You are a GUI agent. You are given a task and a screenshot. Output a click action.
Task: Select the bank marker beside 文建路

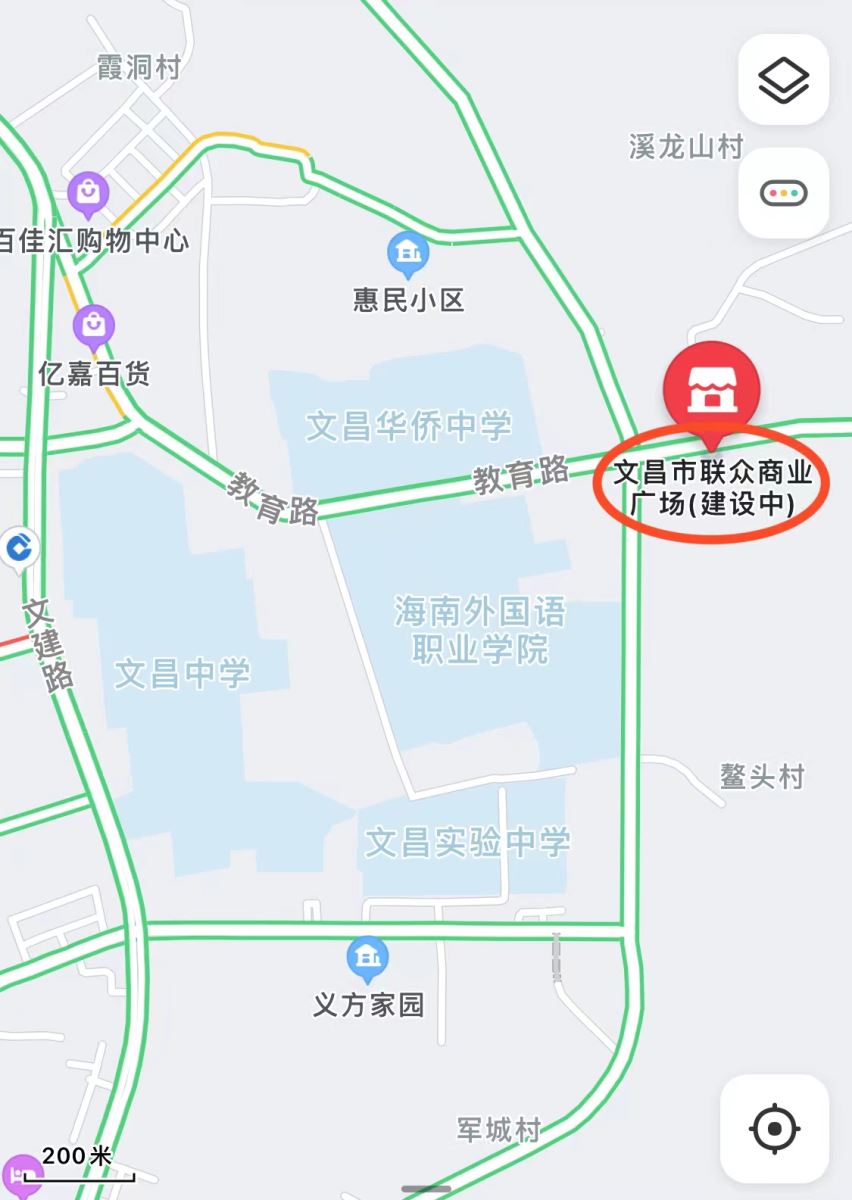(18, 548)
